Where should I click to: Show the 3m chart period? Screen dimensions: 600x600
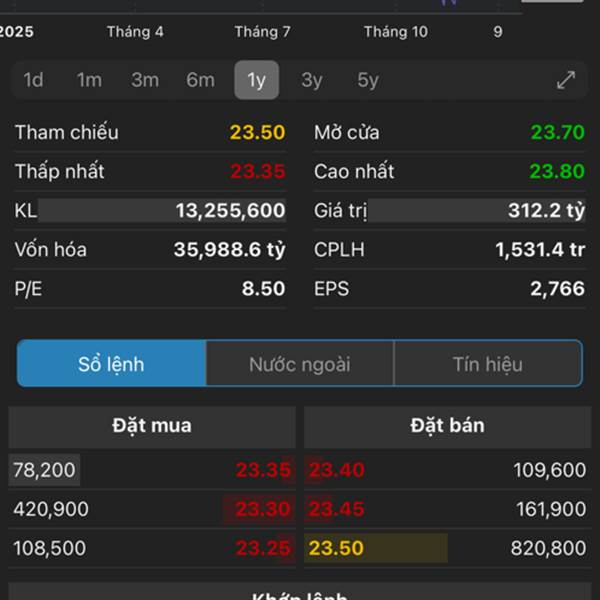coord(145,80)
